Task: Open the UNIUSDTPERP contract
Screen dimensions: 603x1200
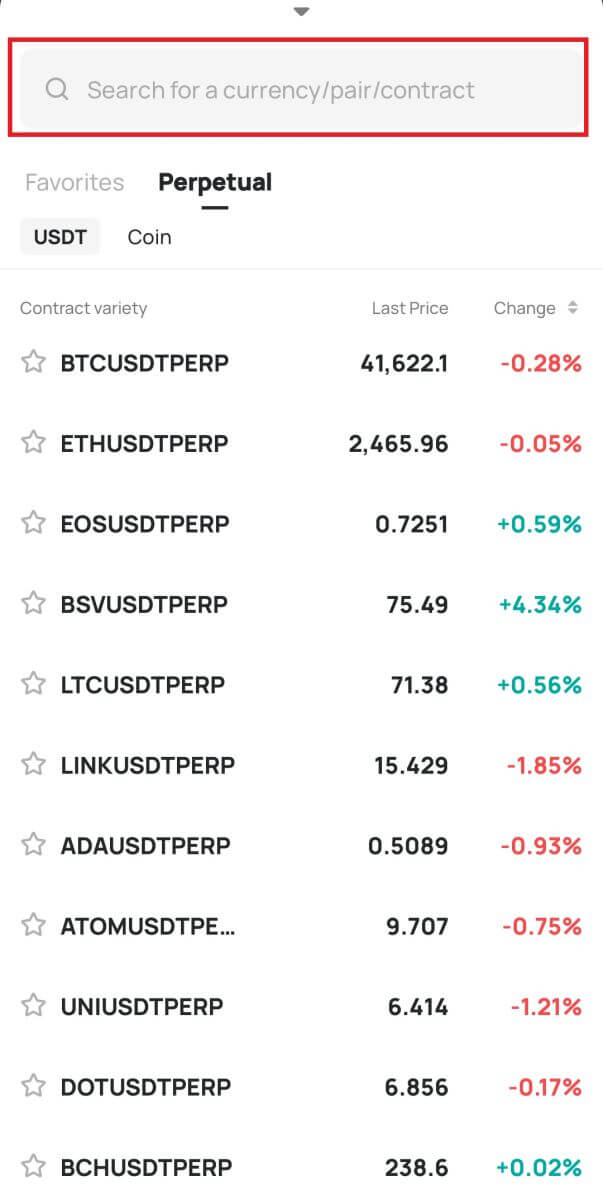Action: pyautogui.click(x=142, y=1006)
